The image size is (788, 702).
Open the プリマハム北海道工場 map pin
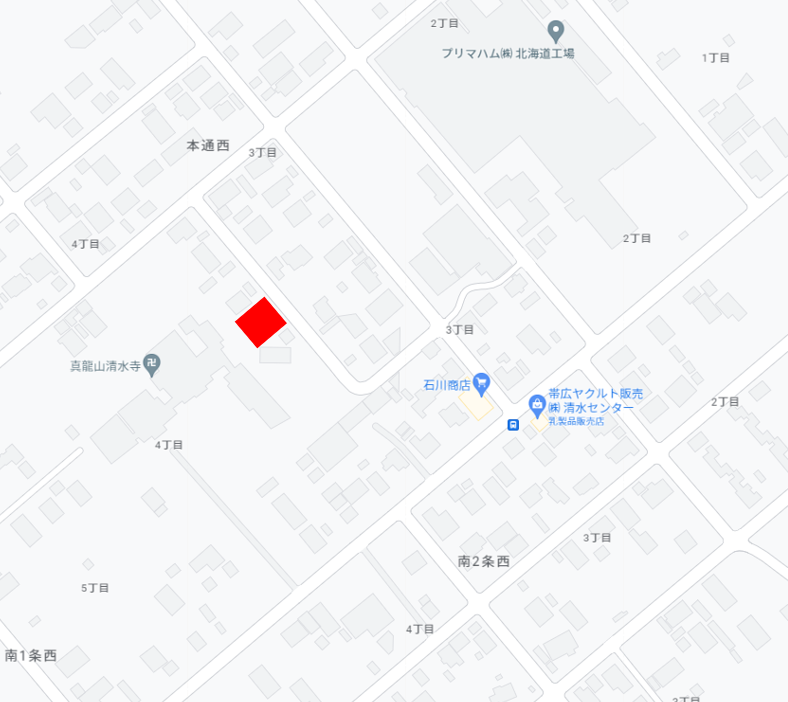pos(556,31)
